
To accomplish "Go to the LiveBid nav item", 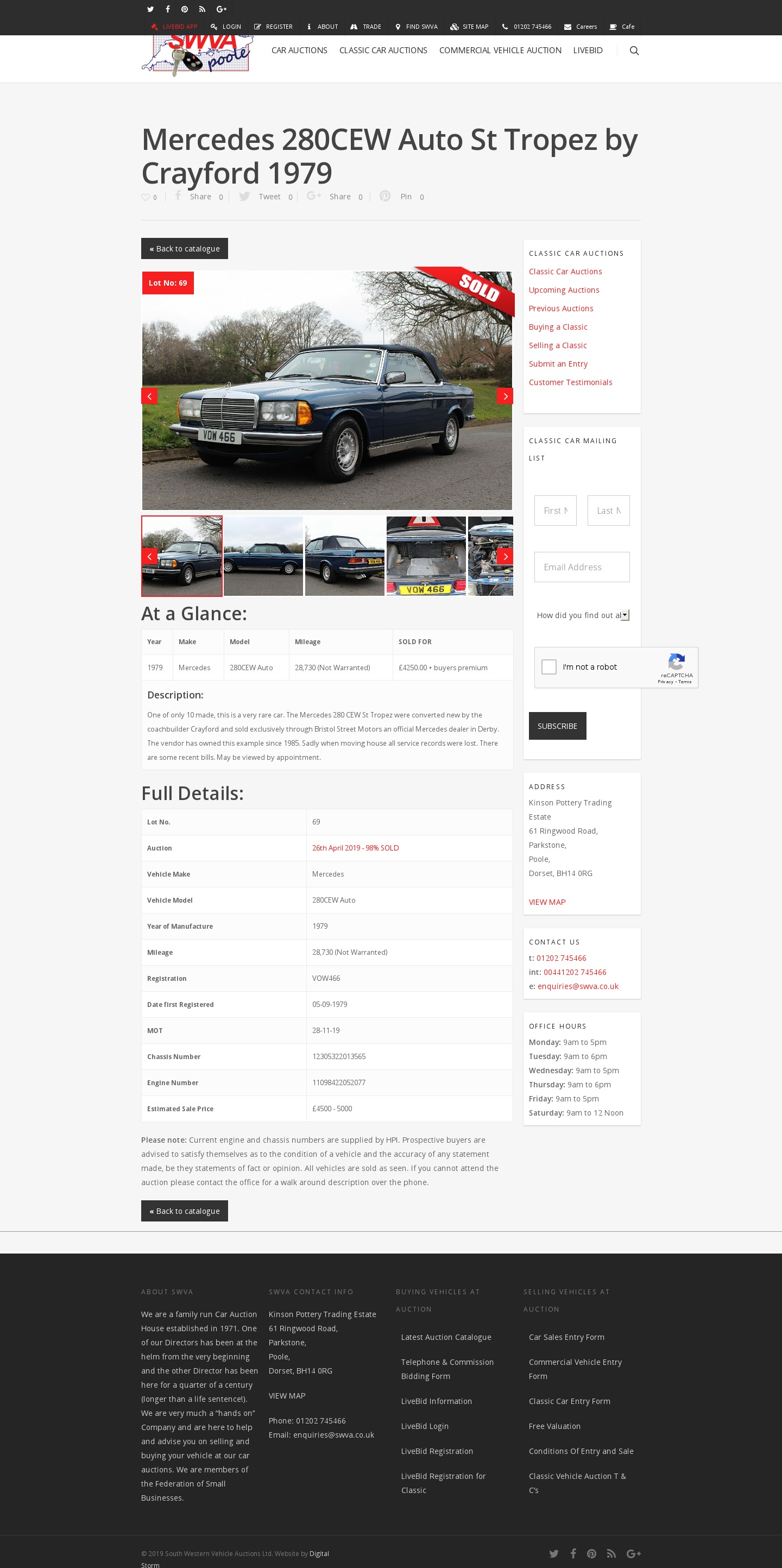I will 587,51.
